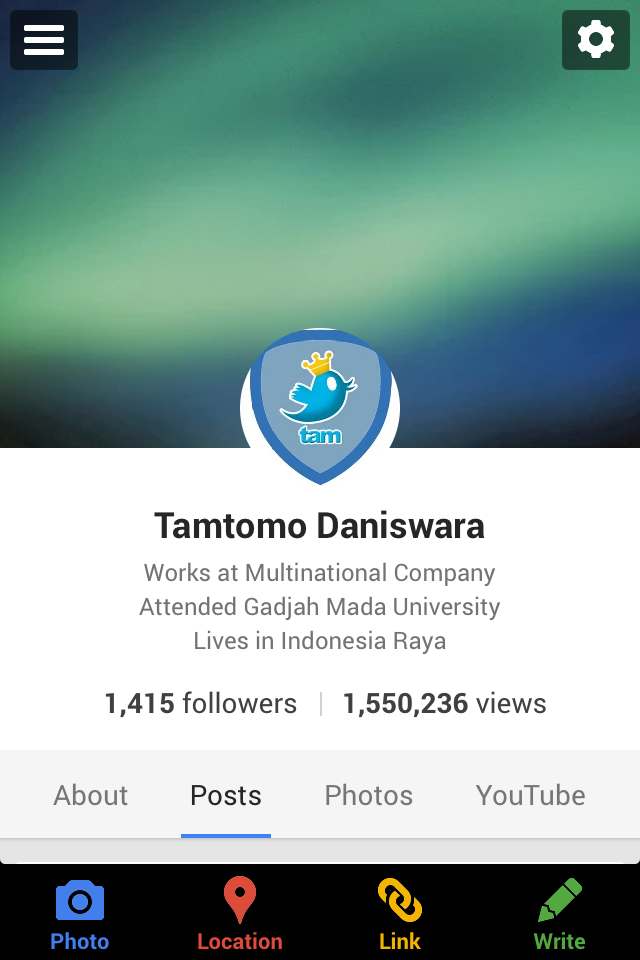Screen dimensions: 640x960
Task: Share a photo with the Photo button
Action: coord(80,915)
